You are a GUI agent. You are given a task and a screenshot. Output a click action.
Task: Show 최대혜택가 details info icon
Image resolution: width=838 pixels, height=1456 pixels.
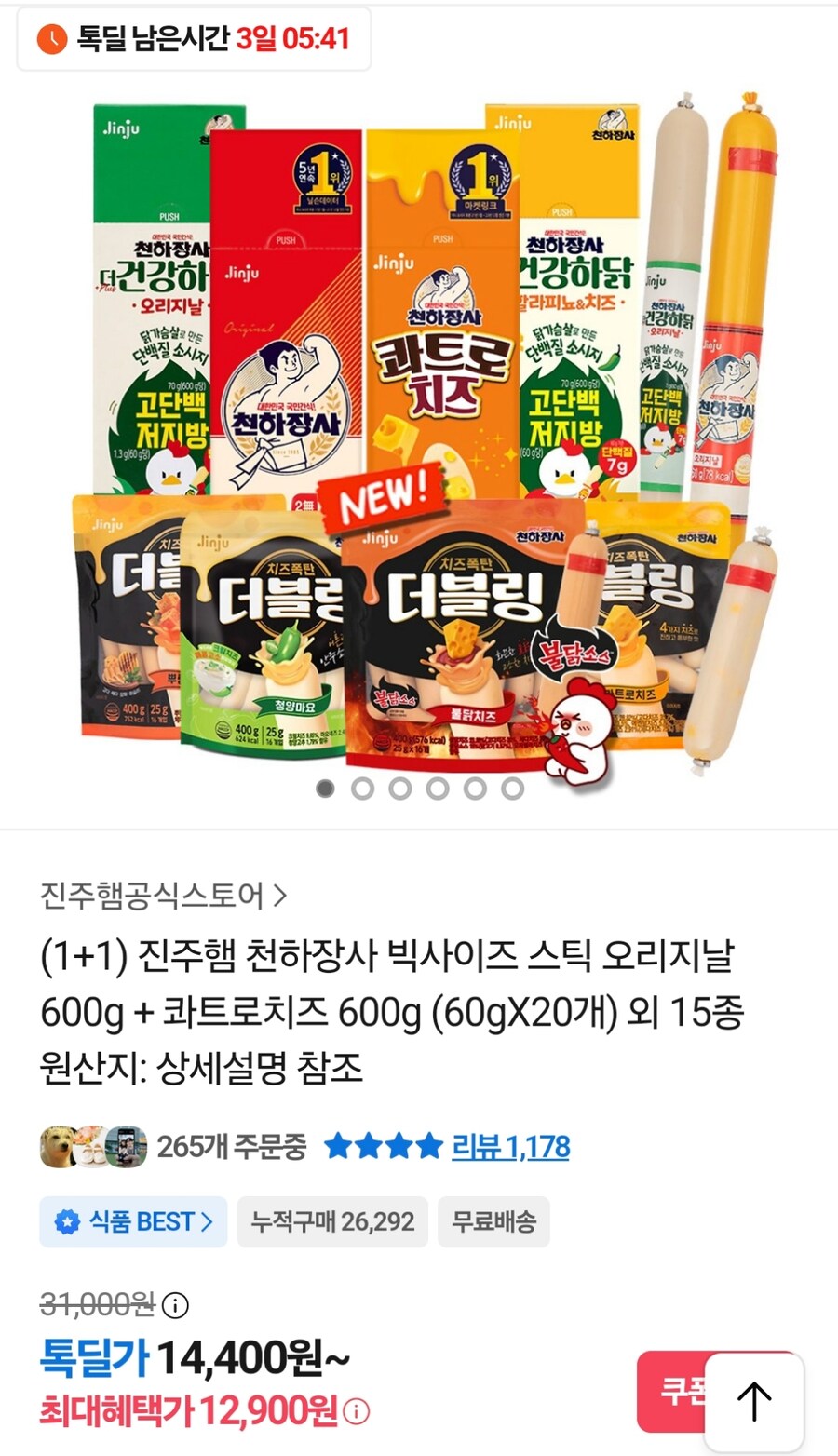(x=356, y=1412)
